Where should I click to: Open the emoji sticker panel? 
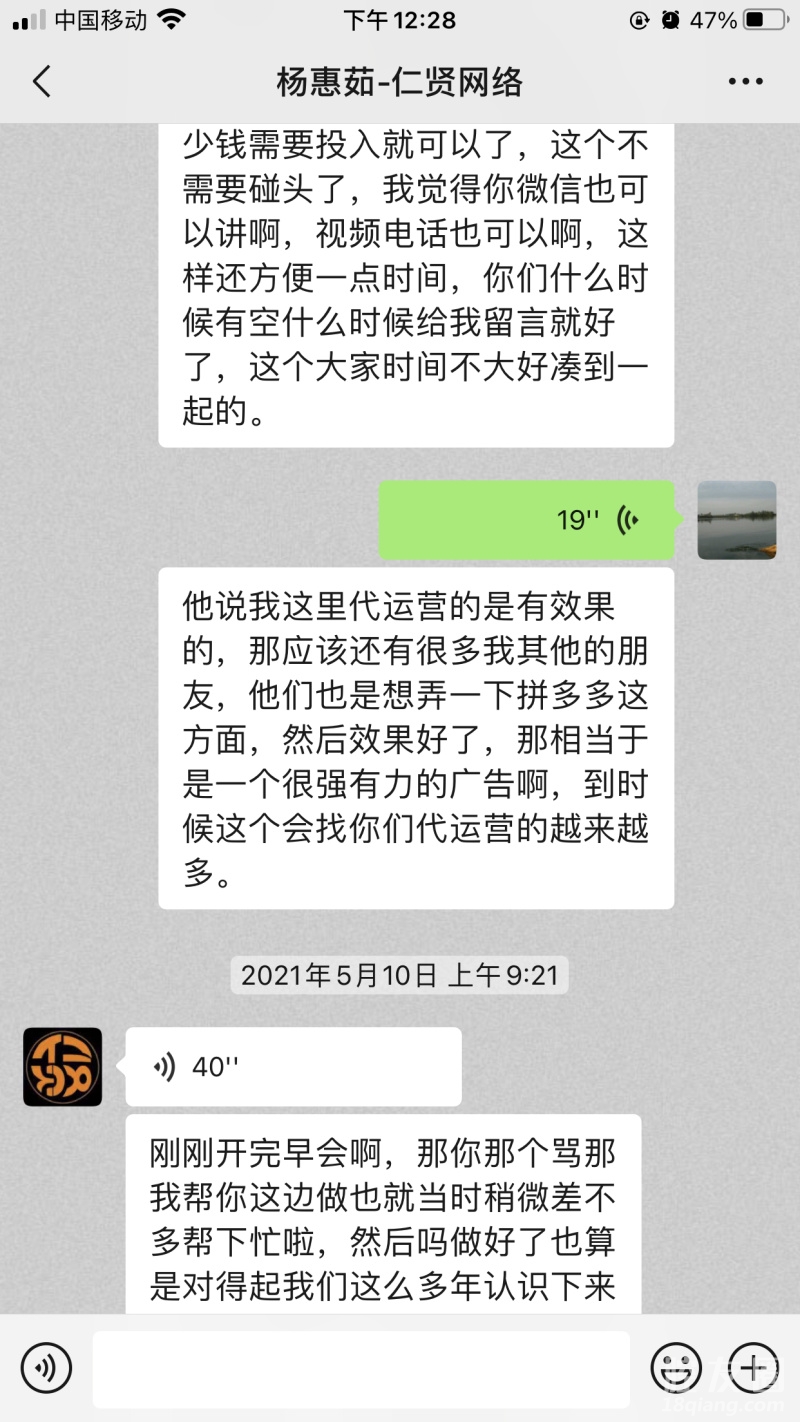(x=676, y=1367)
